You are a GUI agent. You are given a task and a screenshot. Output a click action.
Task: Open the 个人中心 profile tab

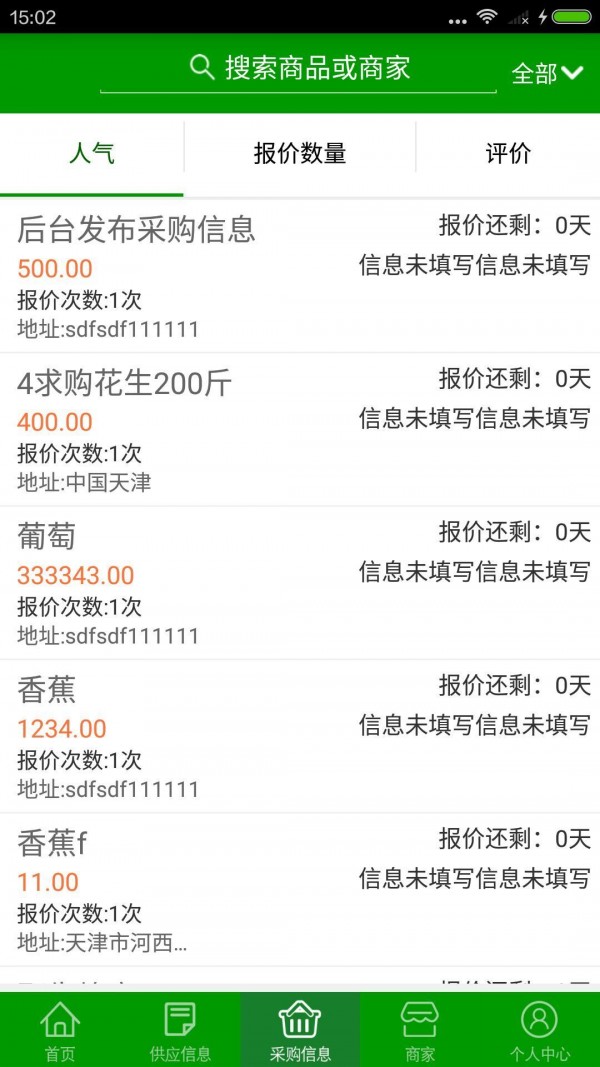(x=540, y=1030)
